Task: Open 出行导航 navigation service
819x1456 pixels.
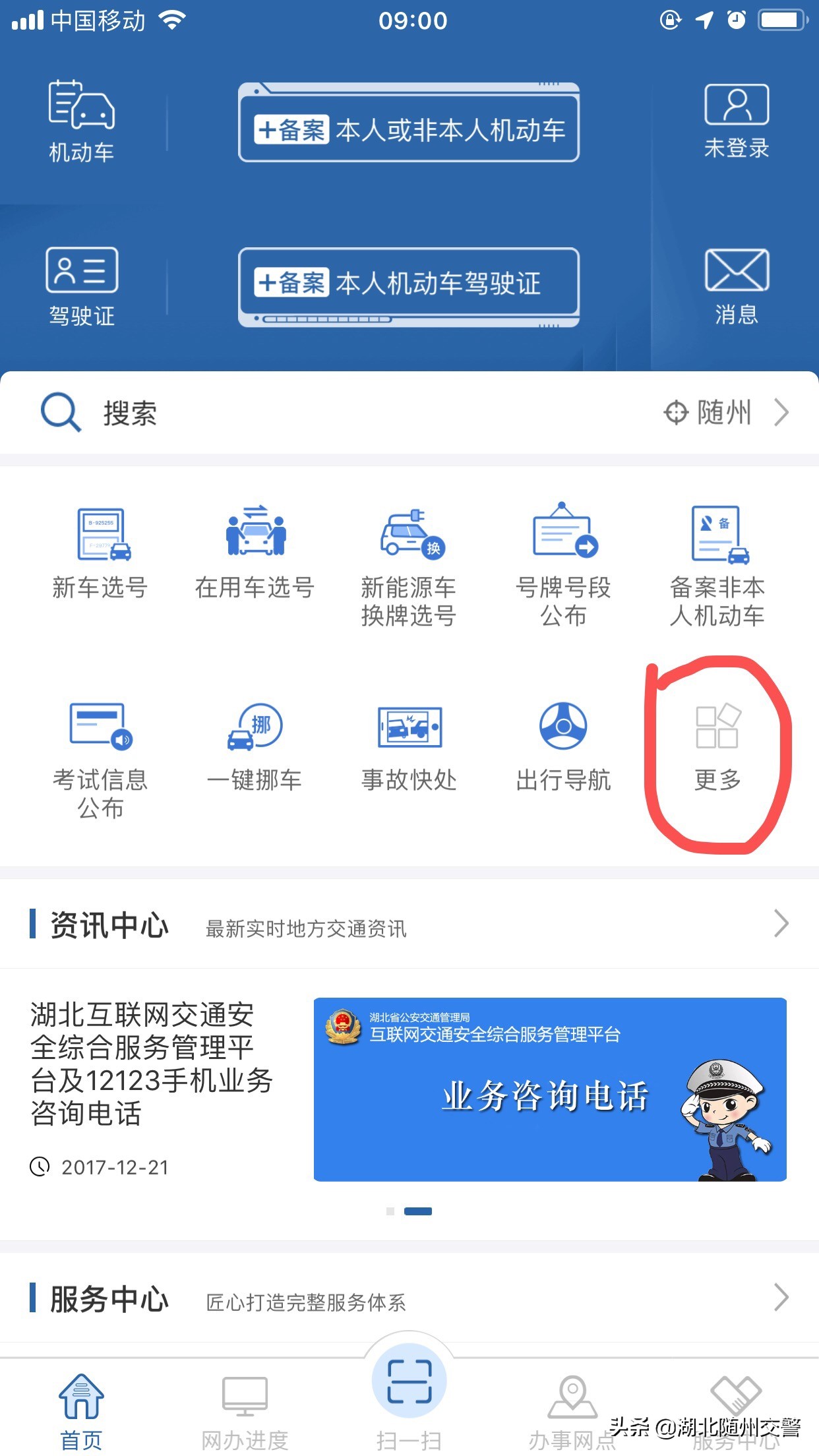Action: point(564,748)
